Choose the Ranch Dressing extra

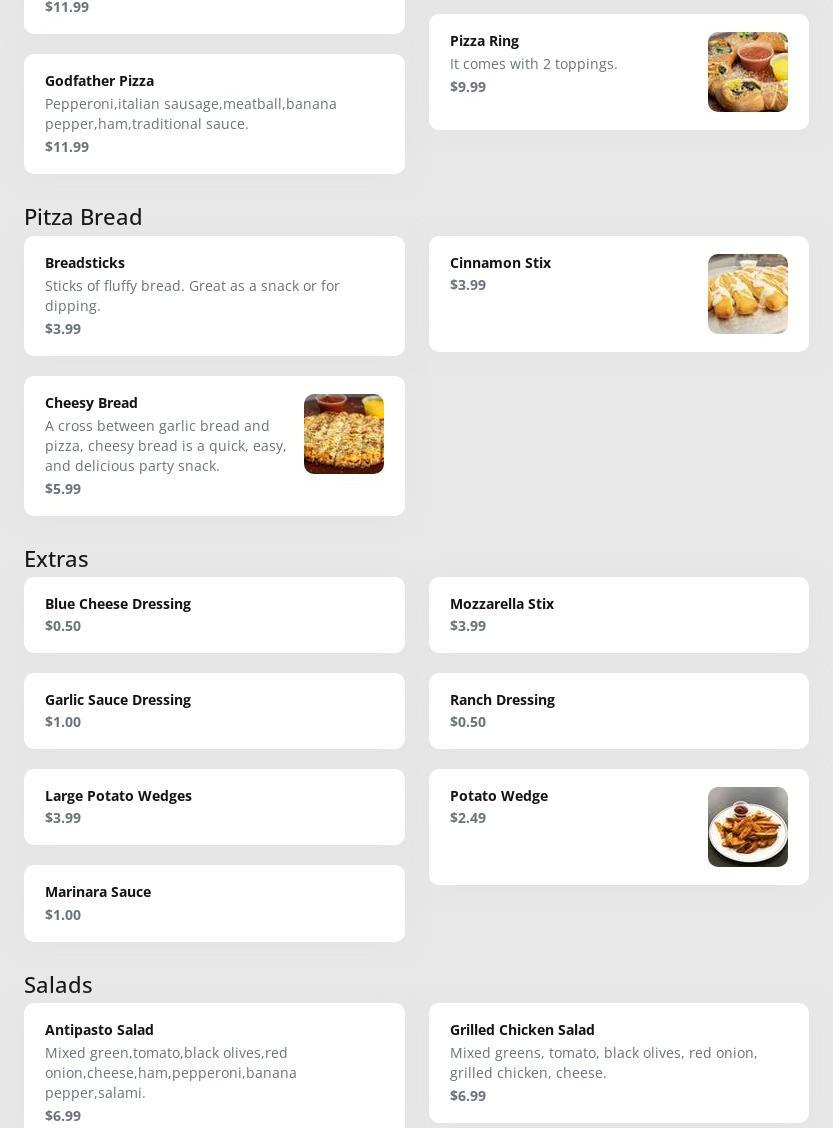pos(618,710)
